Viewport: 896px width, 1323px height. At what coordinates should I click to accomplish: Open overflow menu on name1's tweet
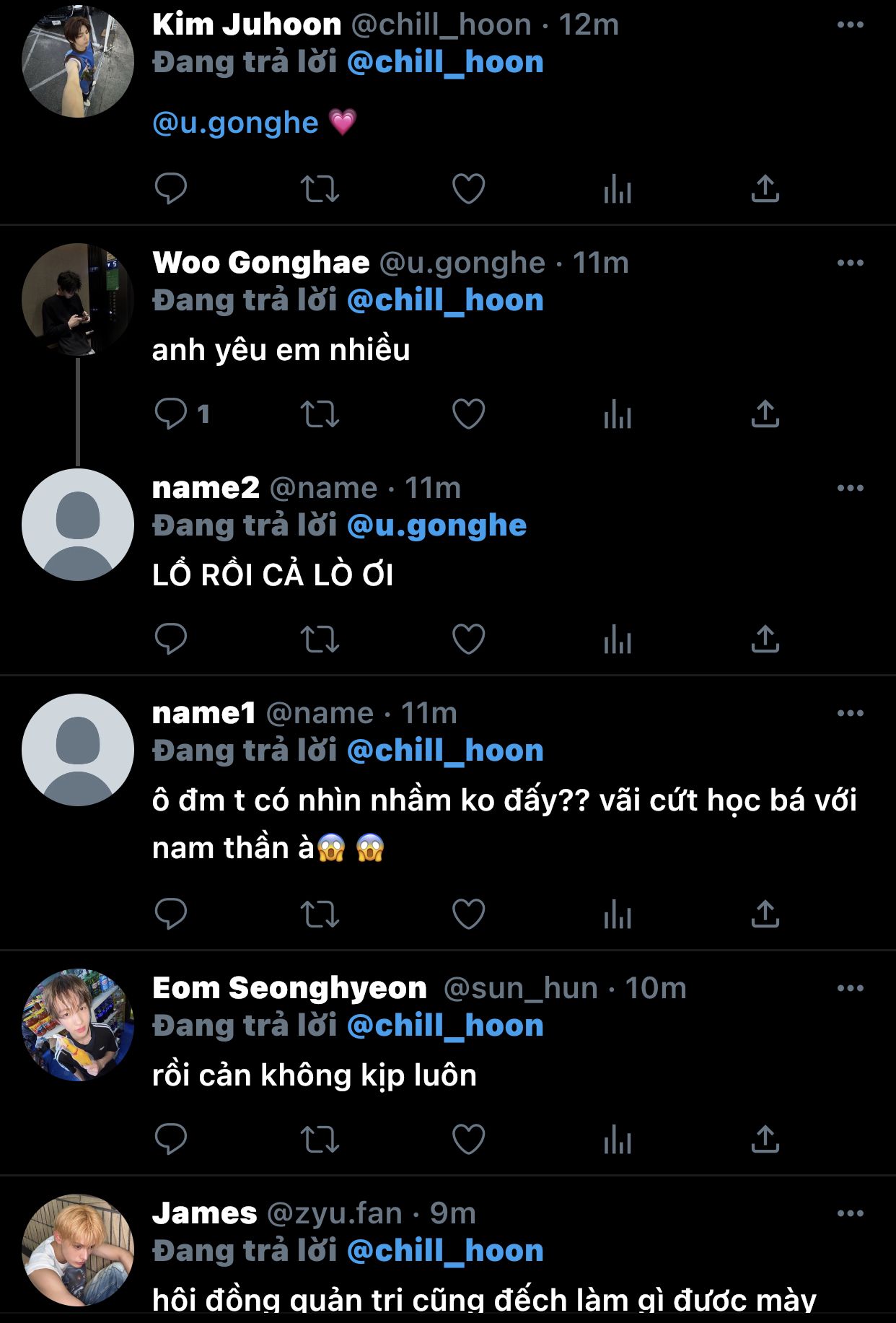click(x=850, y=714)
